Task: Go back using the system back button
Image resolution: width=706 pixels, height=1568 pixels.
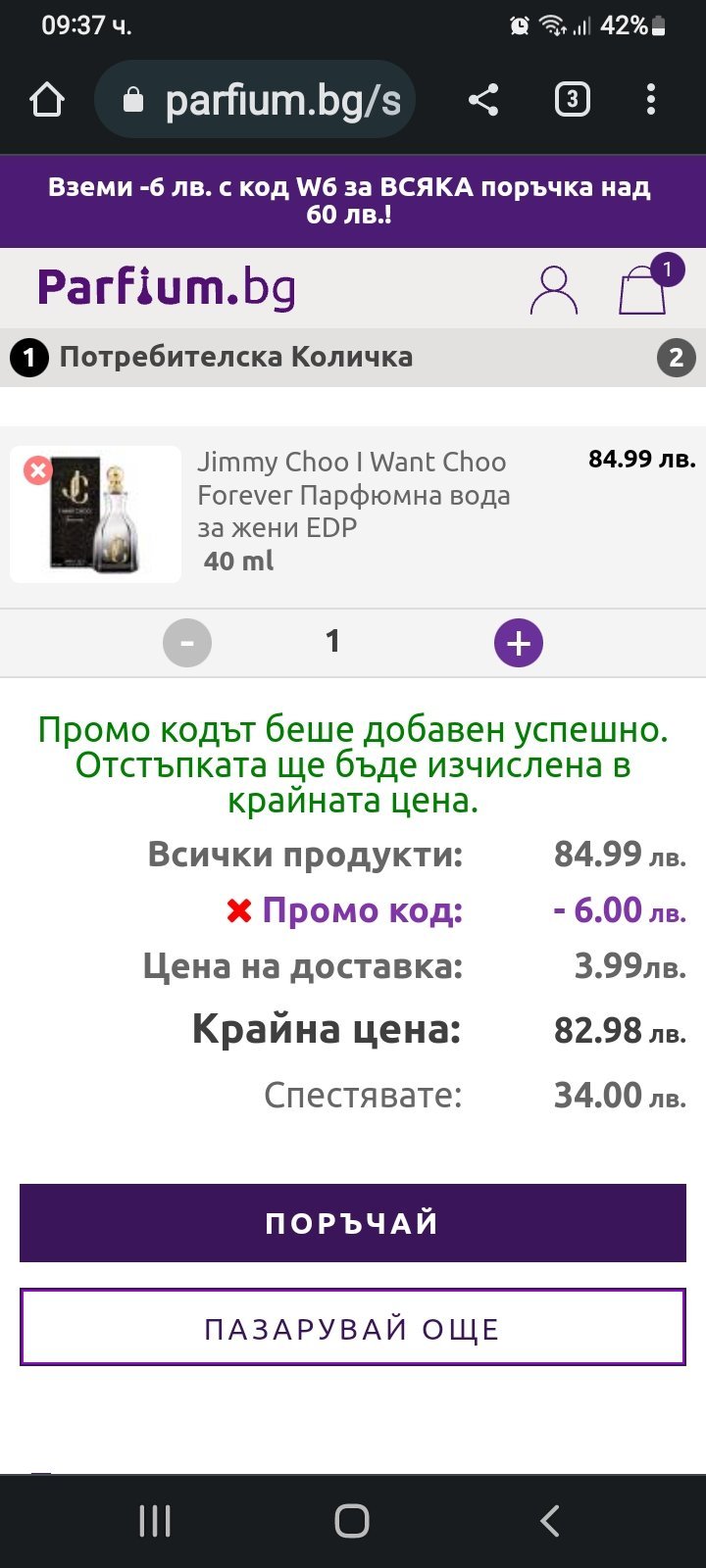Action: [550, 1521]
